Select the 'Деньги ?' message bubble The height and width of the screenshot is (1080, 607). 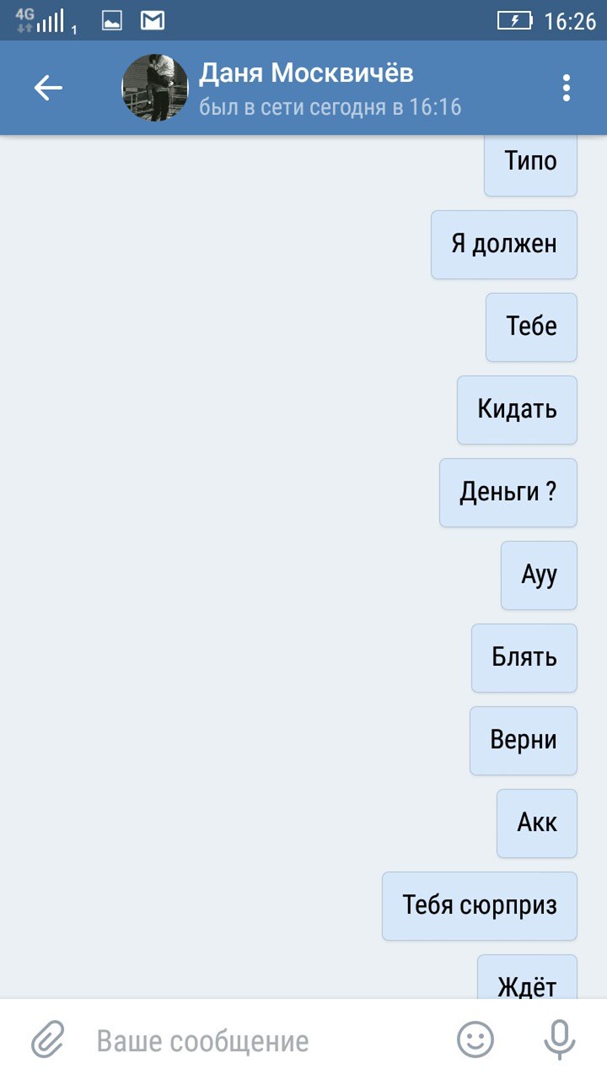508,492
